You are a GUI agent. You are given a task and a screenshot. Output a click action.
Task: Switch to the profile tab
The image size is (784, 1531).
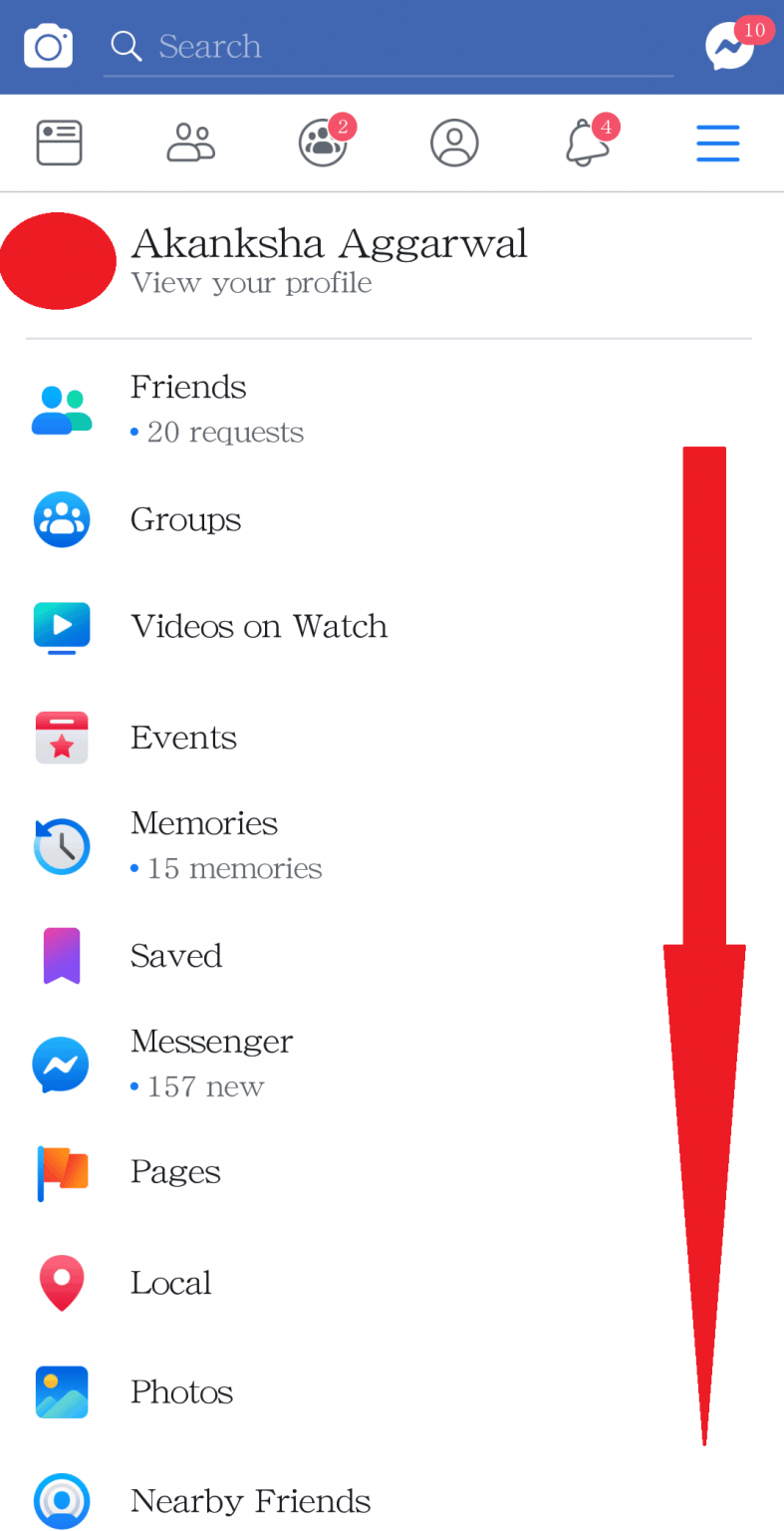tap(454, 143)
